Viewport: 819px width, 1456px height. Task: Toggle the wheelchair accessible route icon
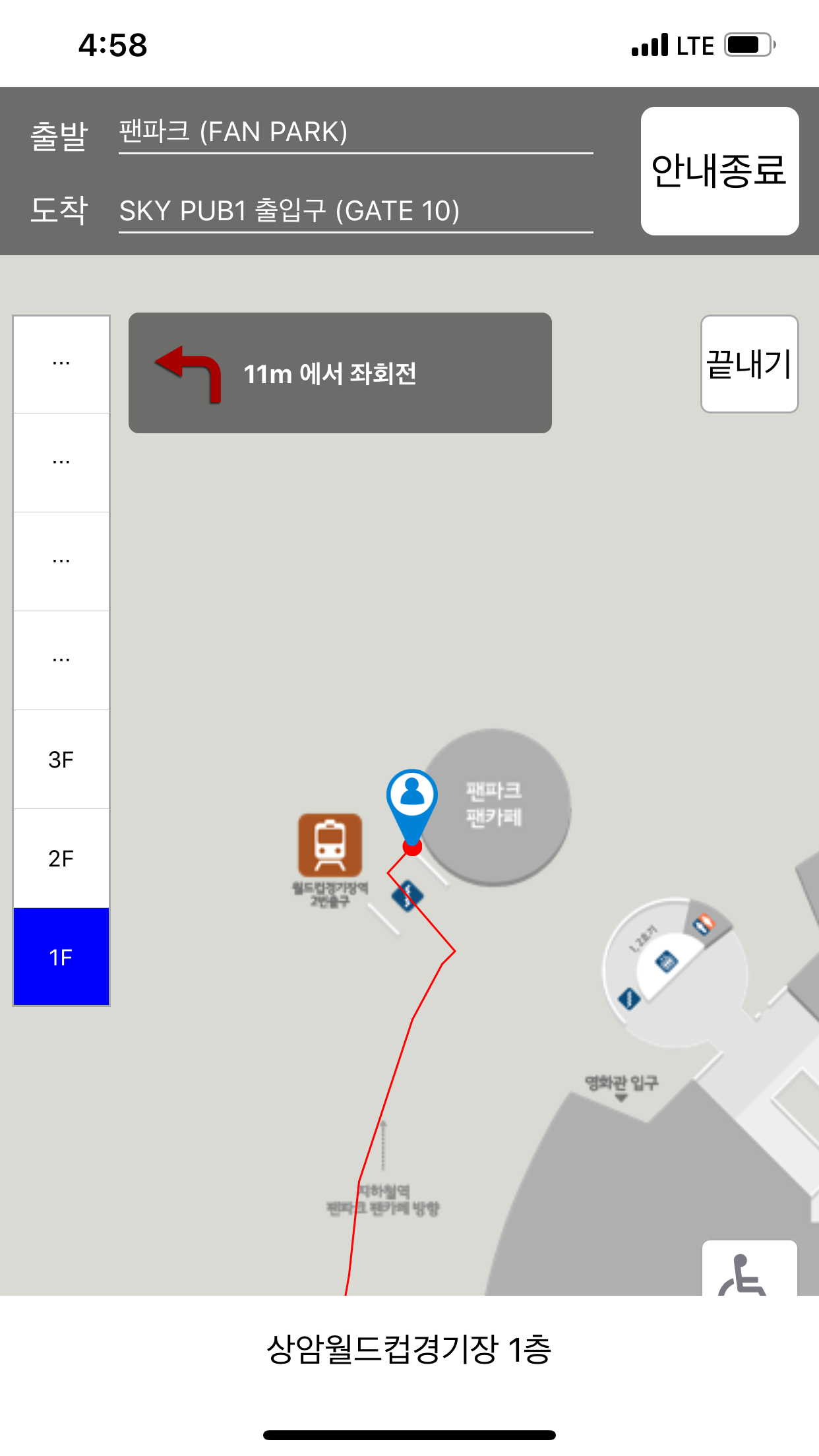(749, 1271)
